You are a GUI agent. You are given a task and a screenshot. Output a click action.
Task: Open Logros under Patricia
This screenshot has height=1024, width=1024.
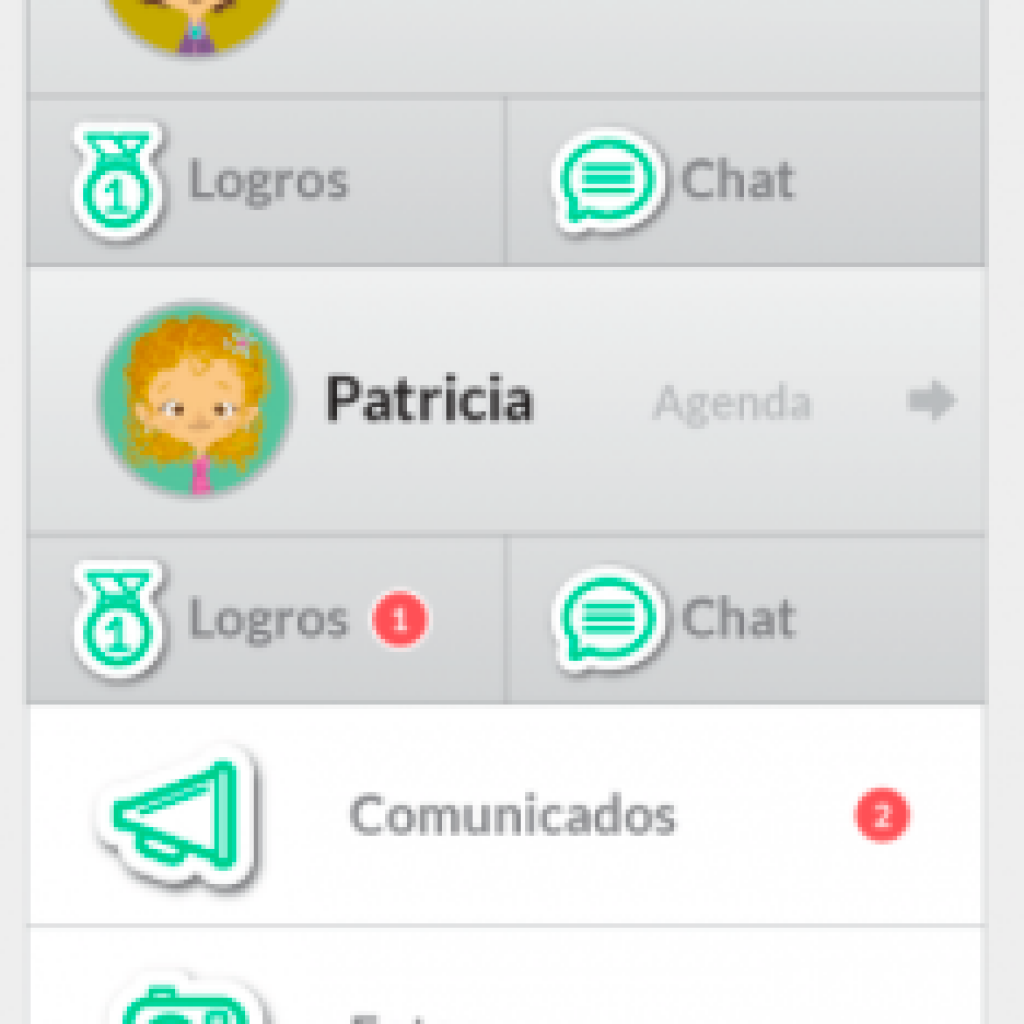(265, 620)
